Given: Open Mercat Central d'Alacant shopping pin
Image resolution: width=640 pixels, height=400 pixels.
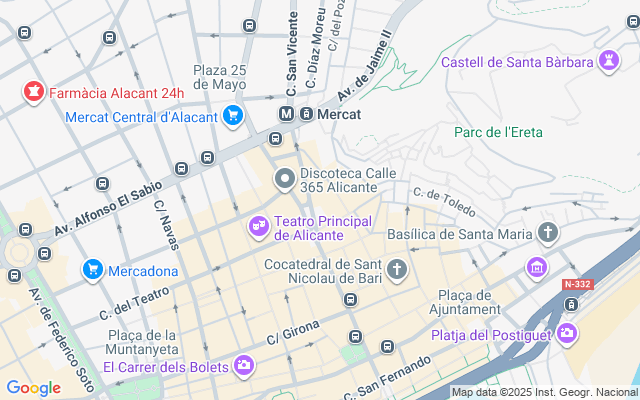Looking at the screenshot, I should pos(233,116).
